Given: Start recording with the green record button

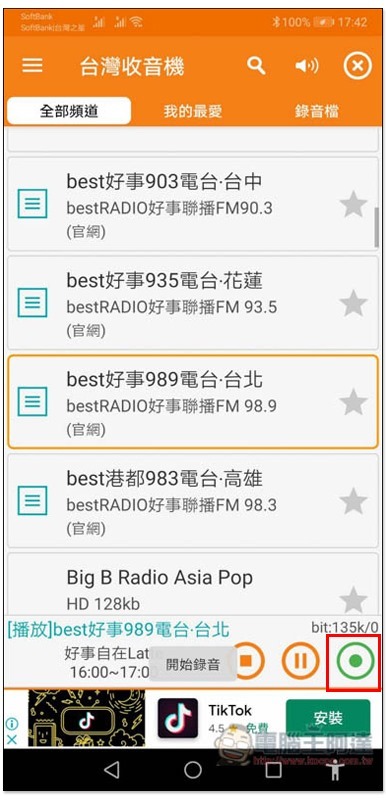Looking at the screenshot, I should 355,661.
